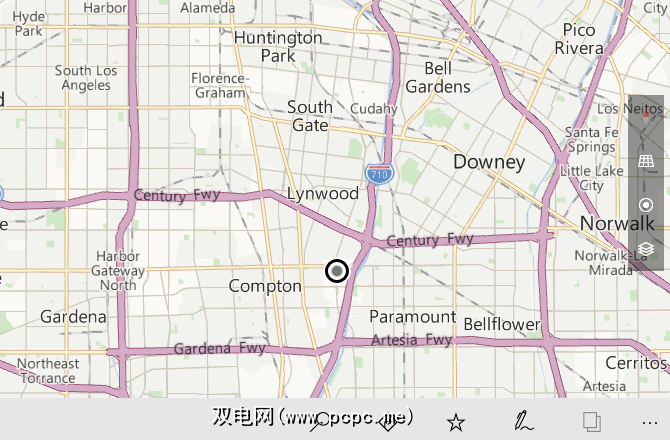Open the more options ellipsis menu

[x=650, y=421]
